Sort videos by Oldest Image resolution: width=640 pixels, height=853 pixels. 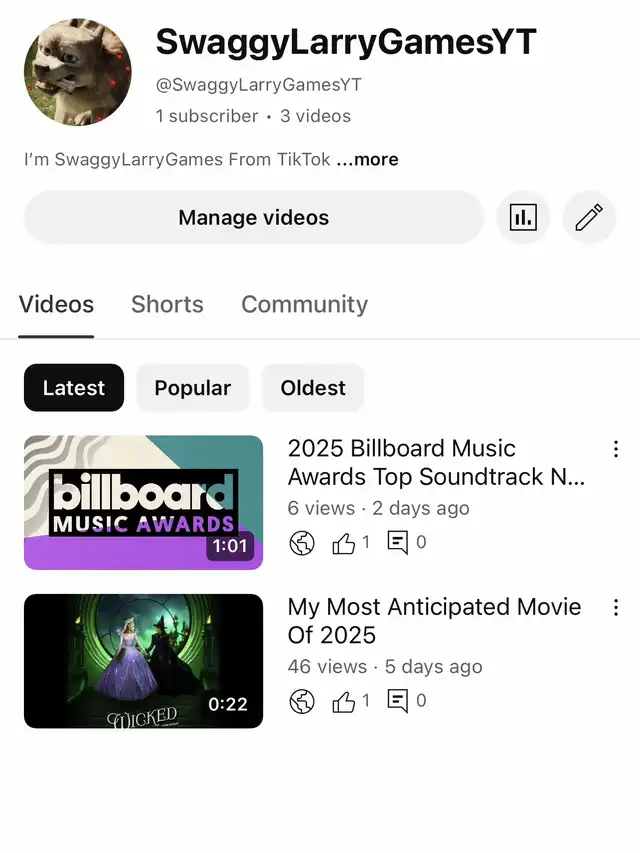pyautogui.click(x=313, y=388)
